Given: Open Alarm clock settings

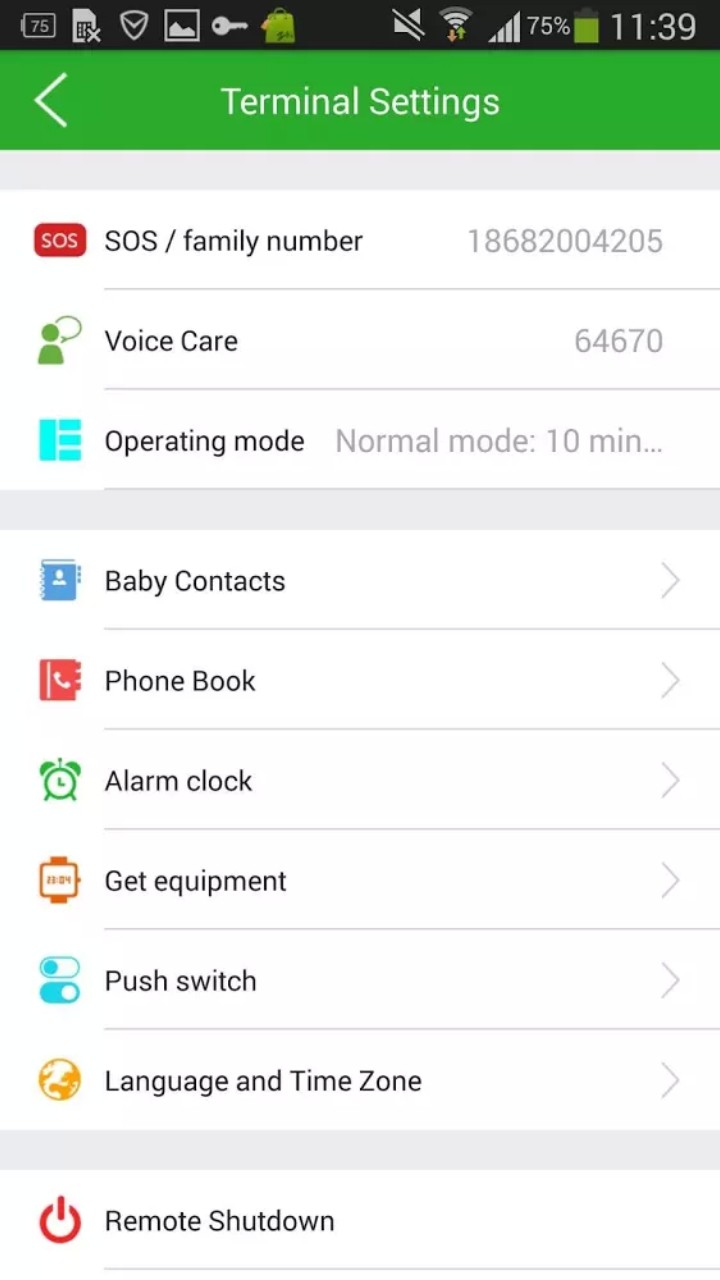Looking at the screenshot, I should (360, 781).
